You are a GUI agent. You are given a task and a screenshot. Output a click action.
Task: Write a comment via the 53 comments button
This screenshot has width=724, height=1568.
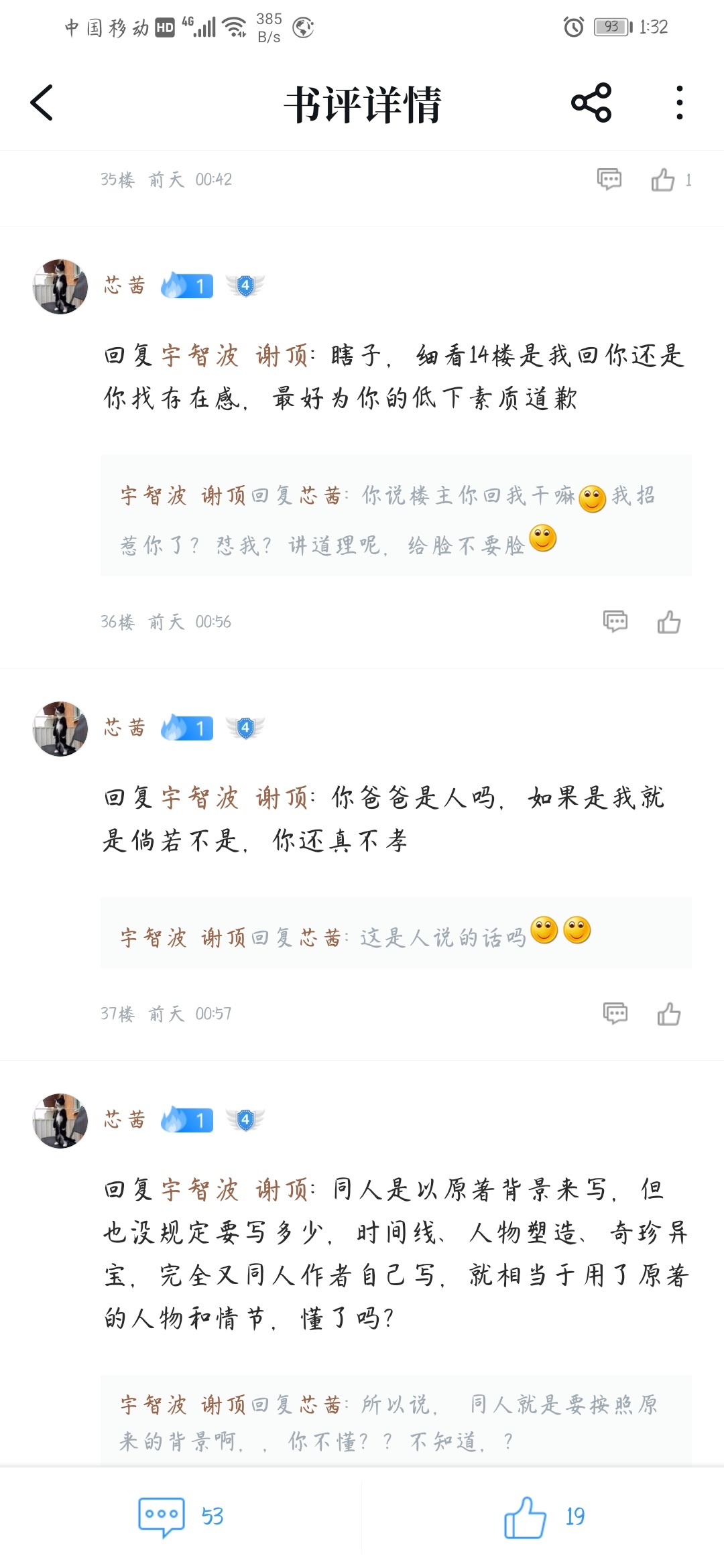tap(181, 1517)
